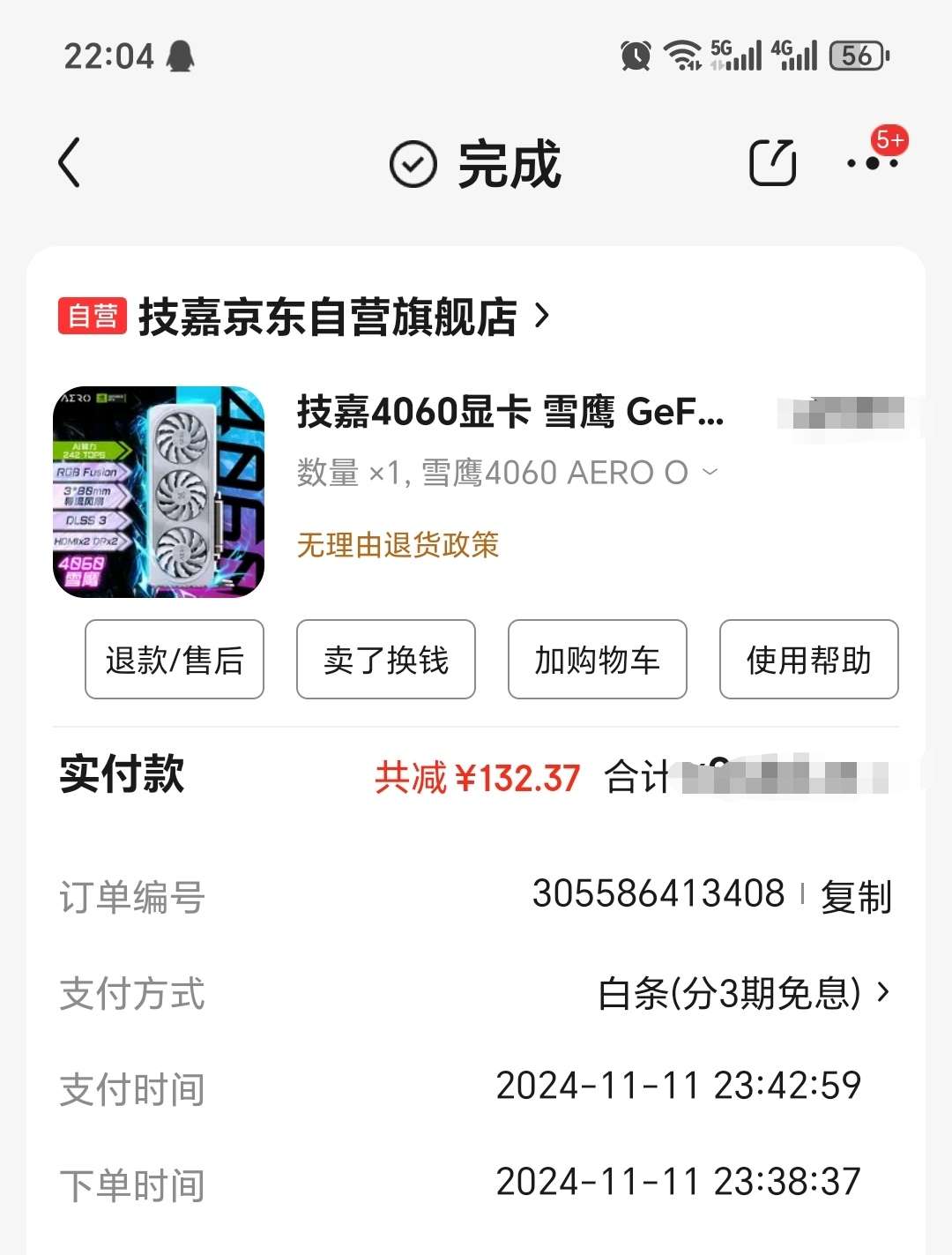Go back using the top-left arrow
Screen dimensions: 952x1255
70,163
